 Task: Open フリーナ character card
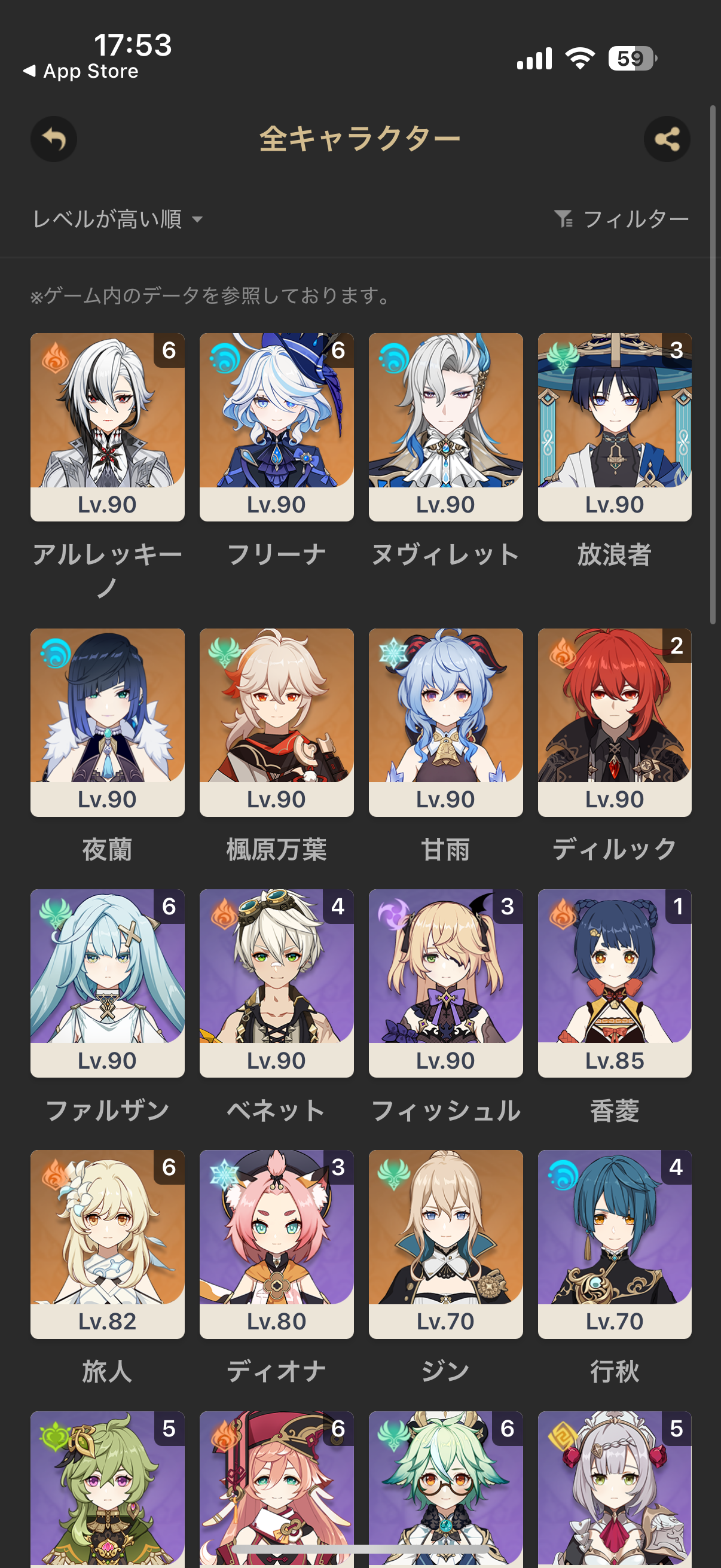coord(276,426)
